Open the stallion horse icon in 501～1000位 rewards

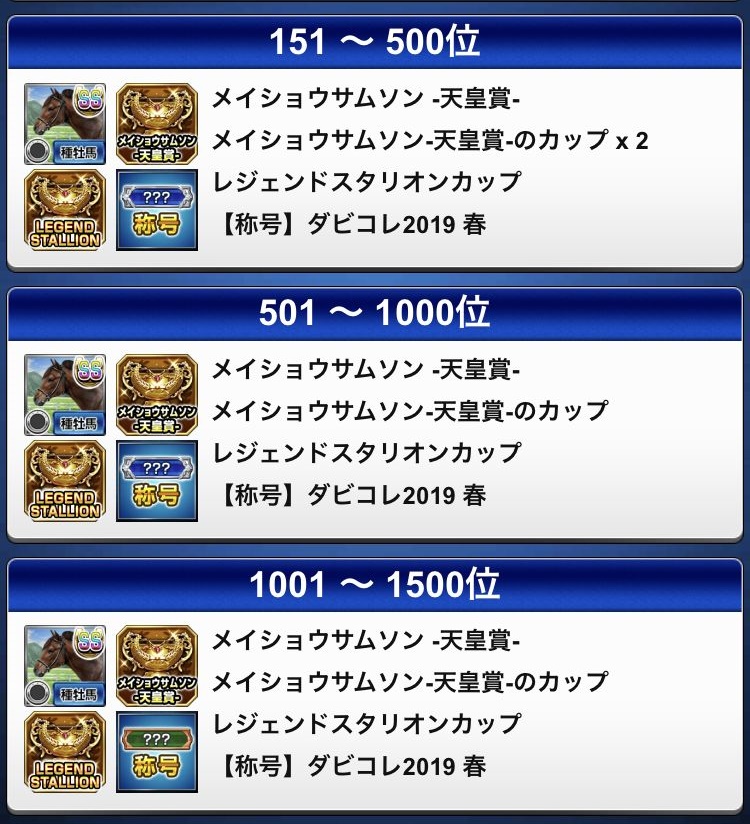click(65, 395)
